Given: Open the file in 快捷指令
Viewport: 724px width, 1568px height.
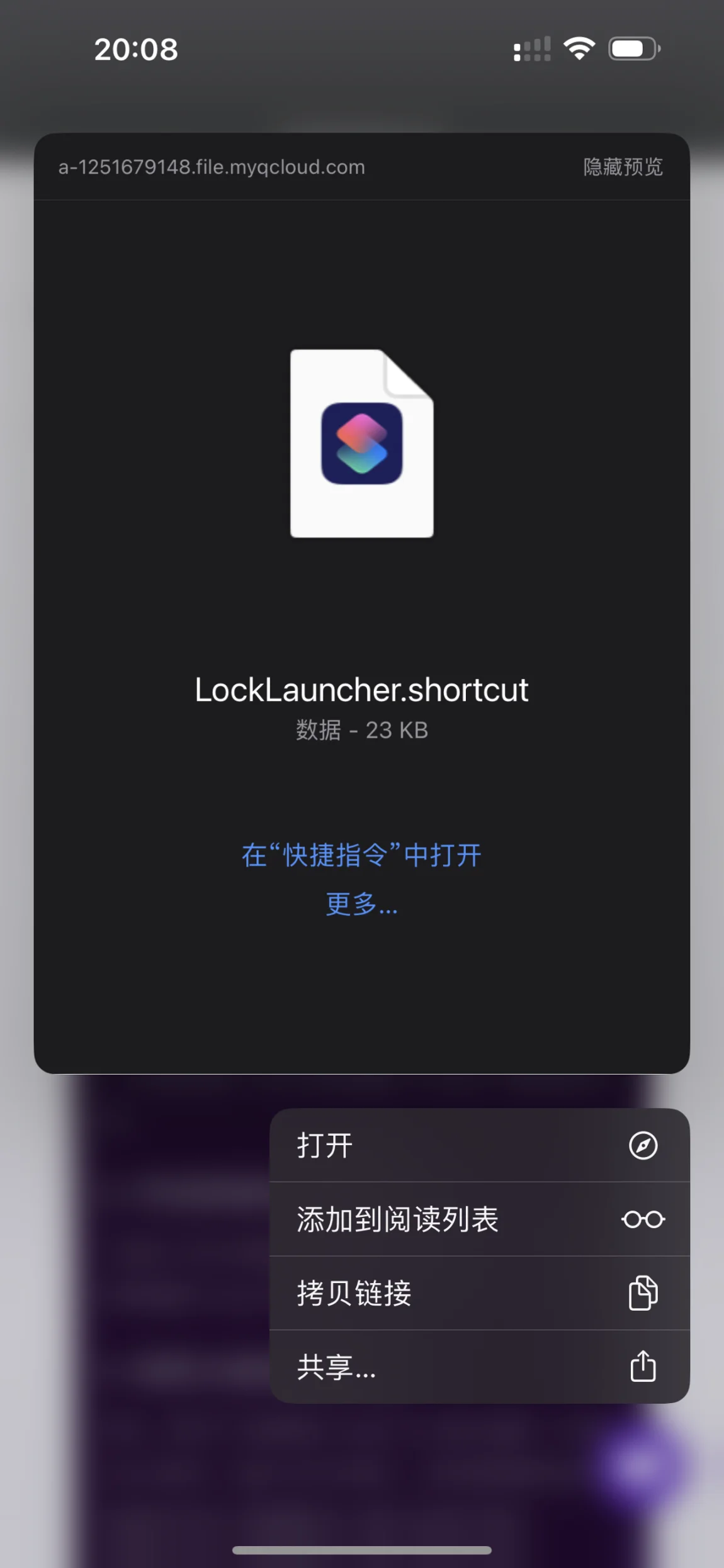Looking at the screenshot, I should (x=361, y=855).
